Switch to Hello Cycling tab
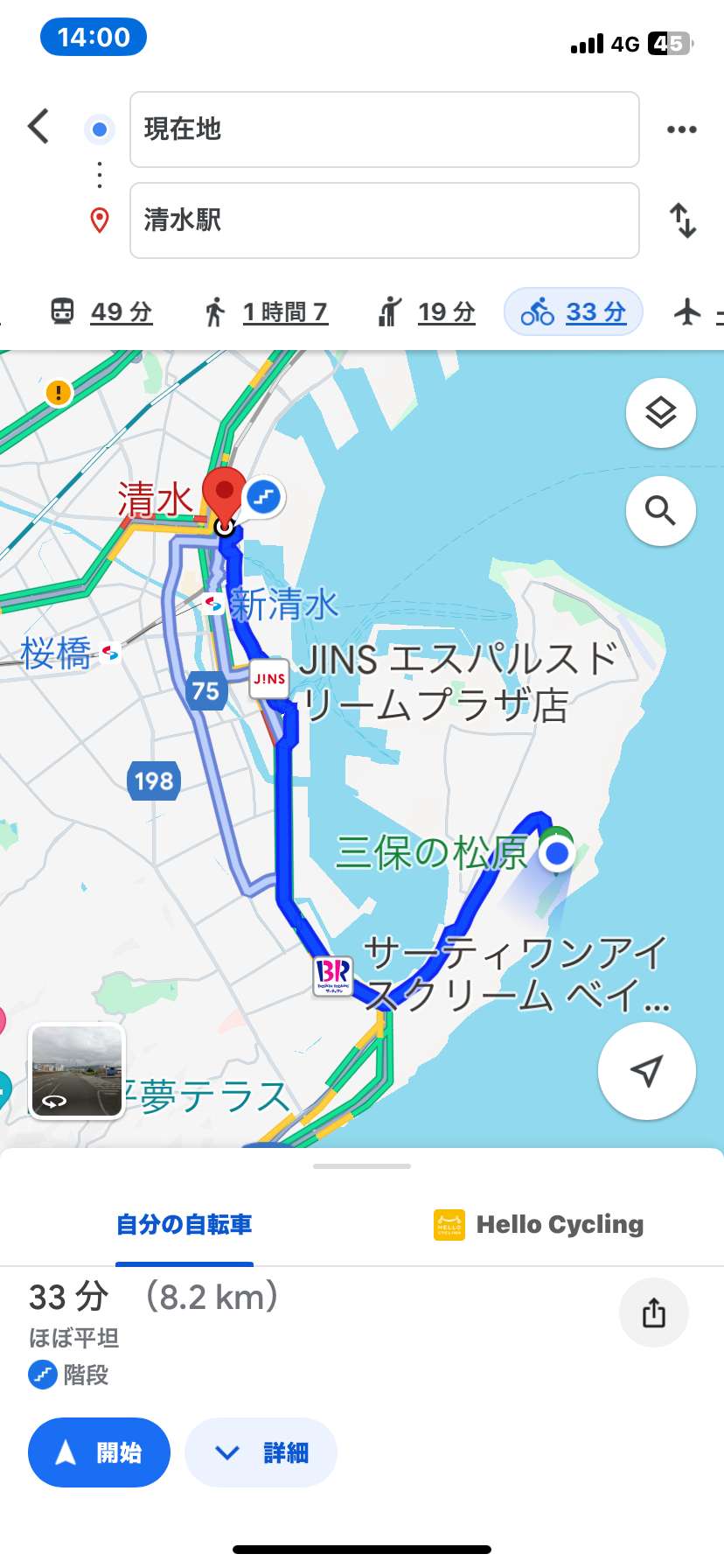Screen dimensions: 724x1568 [540, 1224]
